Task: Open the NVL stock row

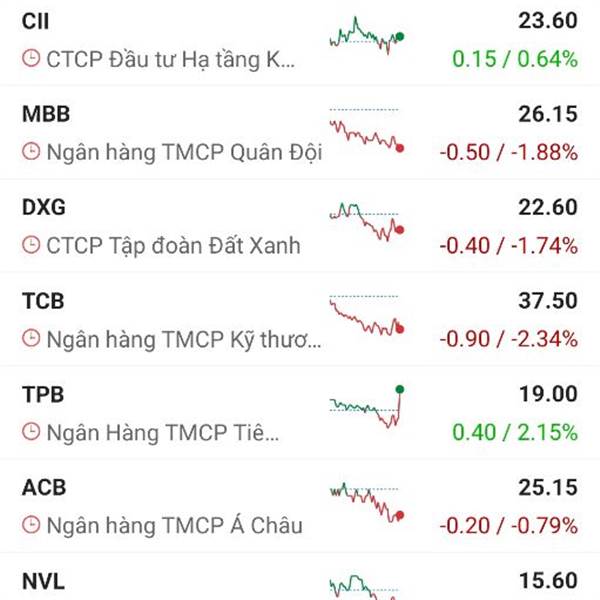Action: pos(300,582)
